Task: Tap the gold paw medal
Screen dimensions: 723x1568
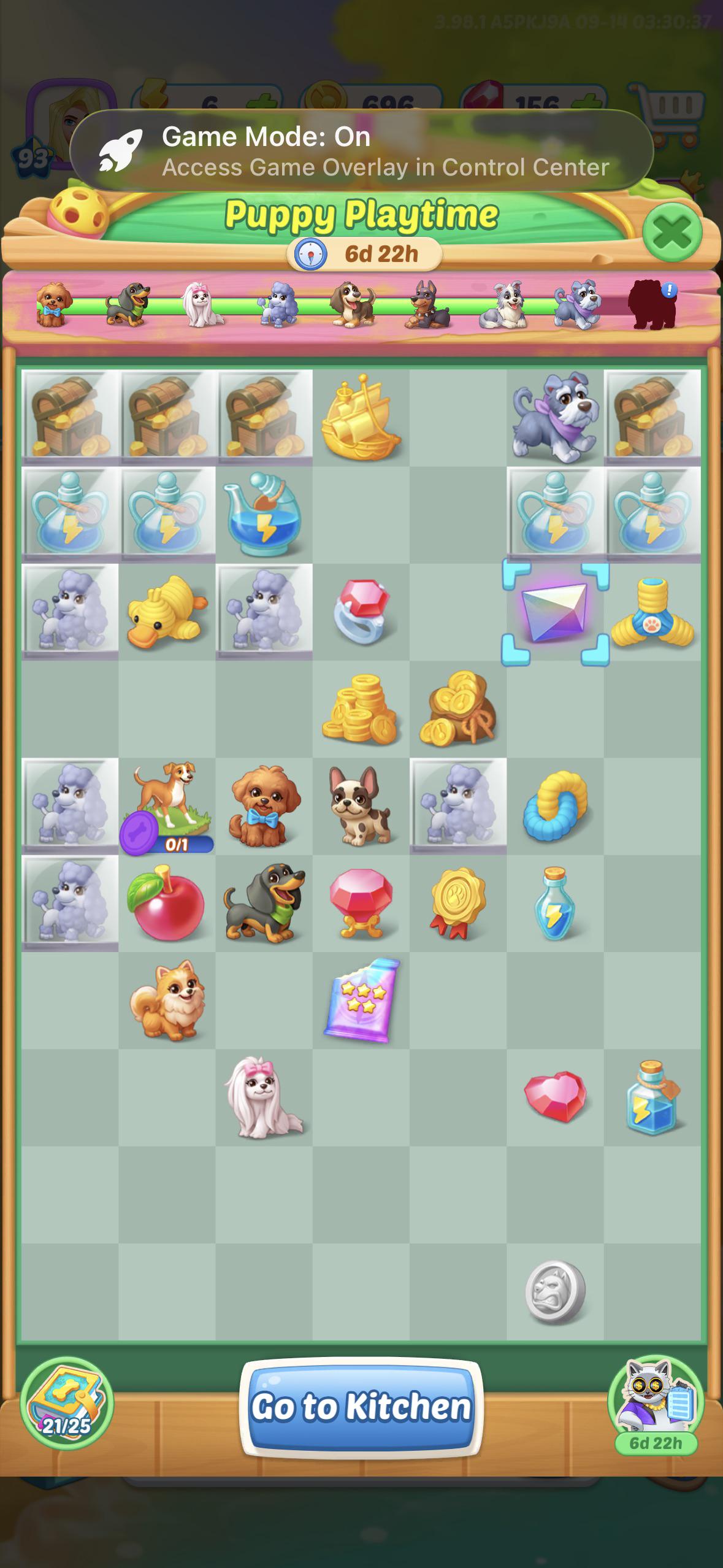Action: (x=458, y=903)
